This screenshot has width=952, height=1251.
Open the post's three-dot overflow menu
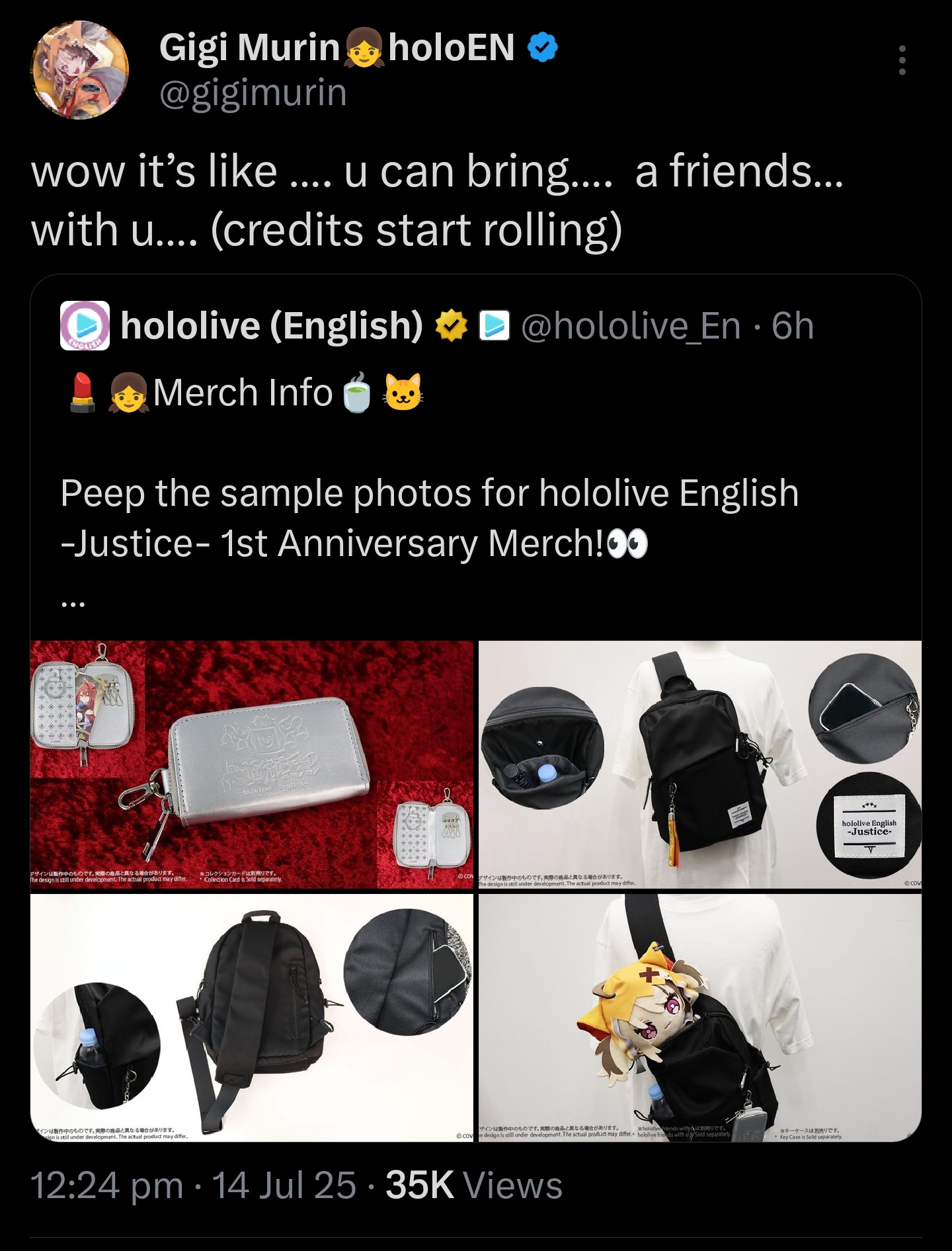pos(902,61)
